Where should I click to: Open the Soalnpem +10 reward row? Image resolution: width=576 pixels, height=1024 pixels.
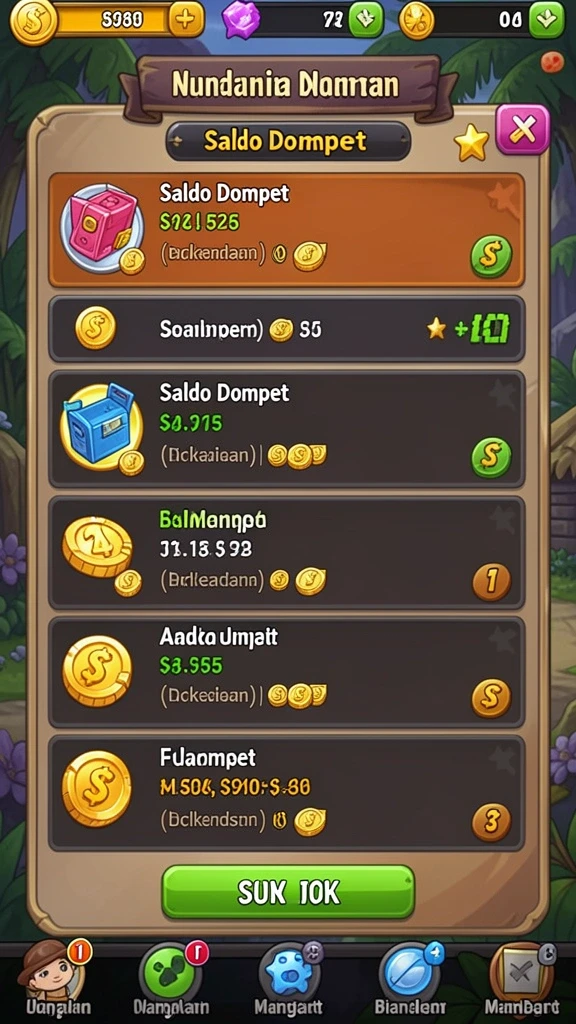click(x=287, y=329)
